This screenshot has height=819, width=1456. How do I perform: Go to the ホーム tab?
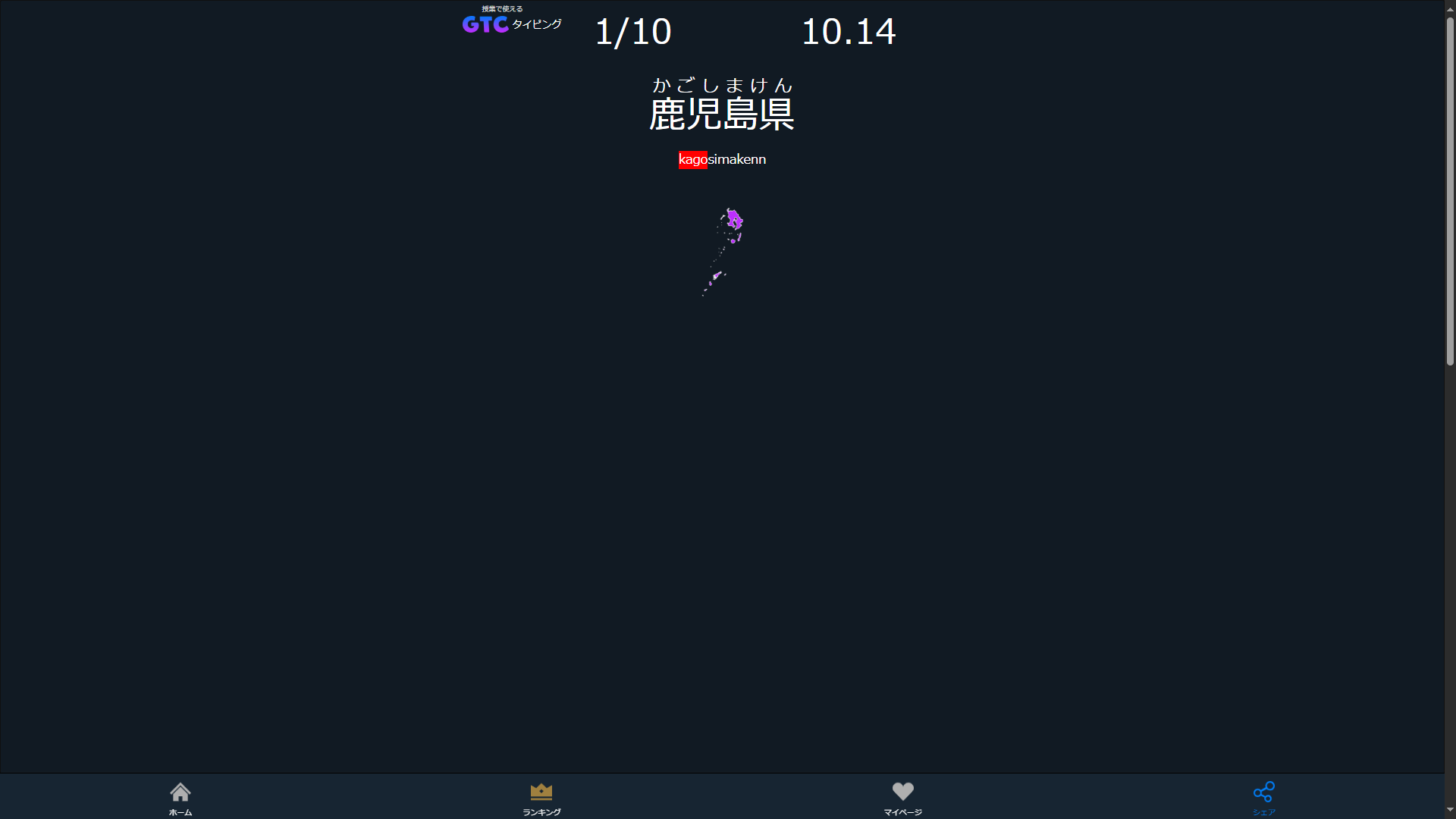(180, 797)
